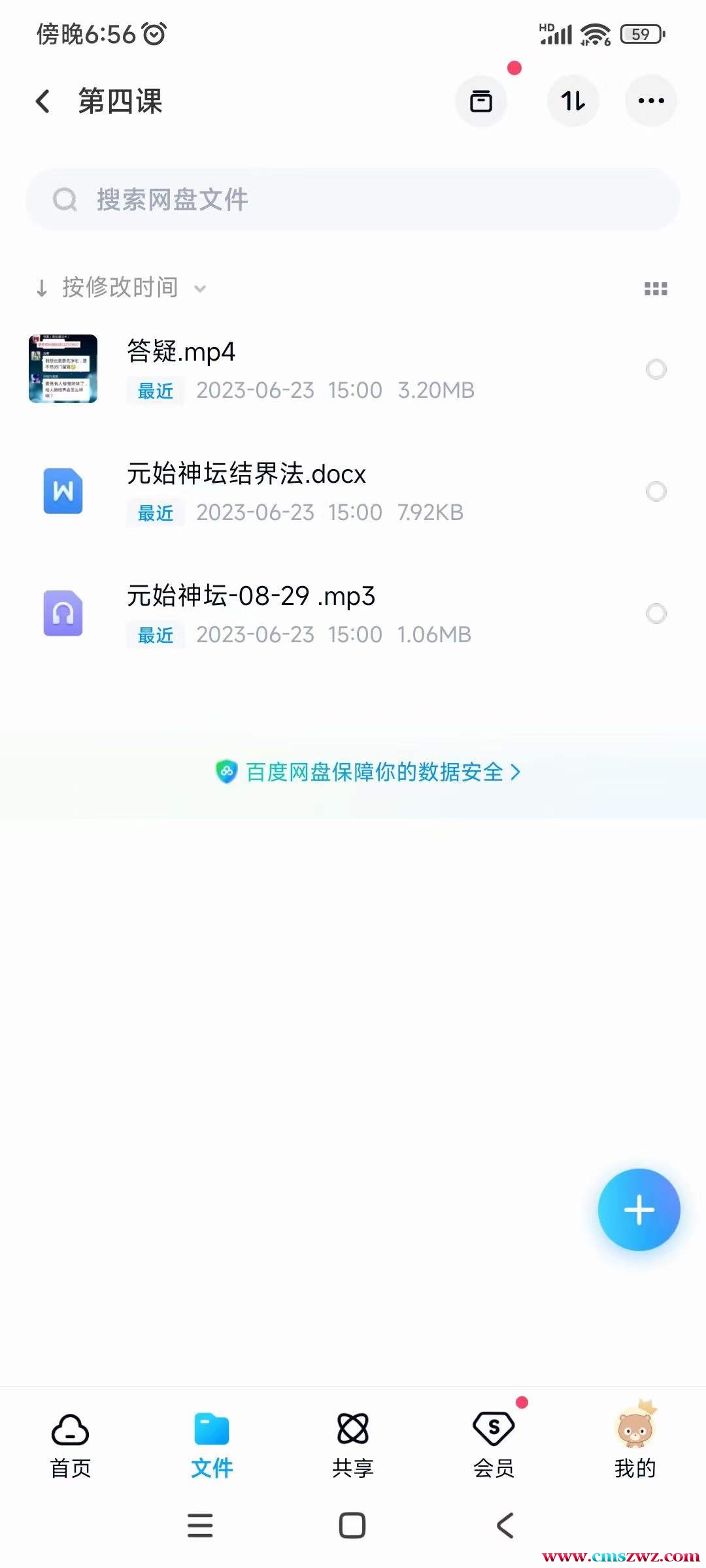Open the sort arrows icon
The height and width of the screenshot is (1568, 706).
coord(573,101)
